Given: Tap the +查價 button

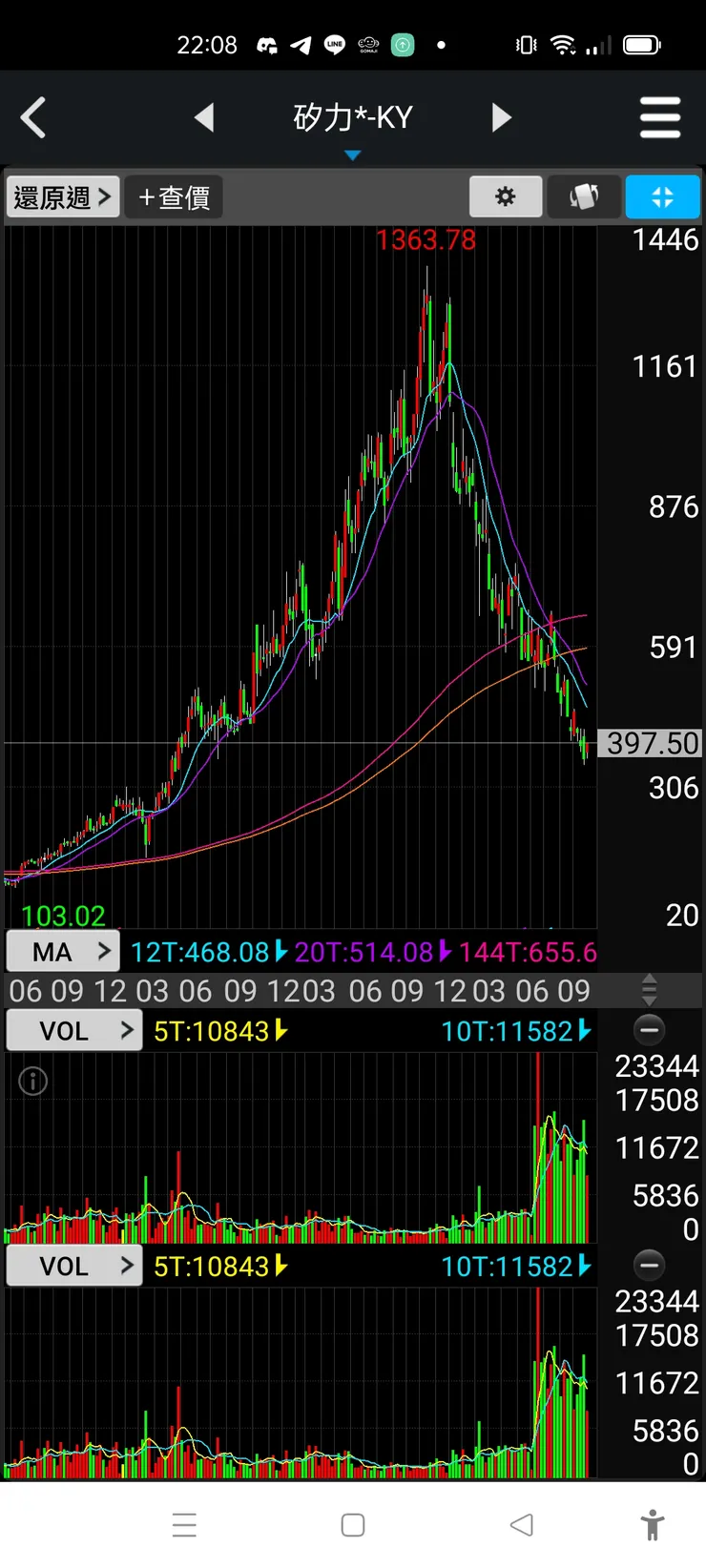Looking at the screenshot, I should click(174, 197).
